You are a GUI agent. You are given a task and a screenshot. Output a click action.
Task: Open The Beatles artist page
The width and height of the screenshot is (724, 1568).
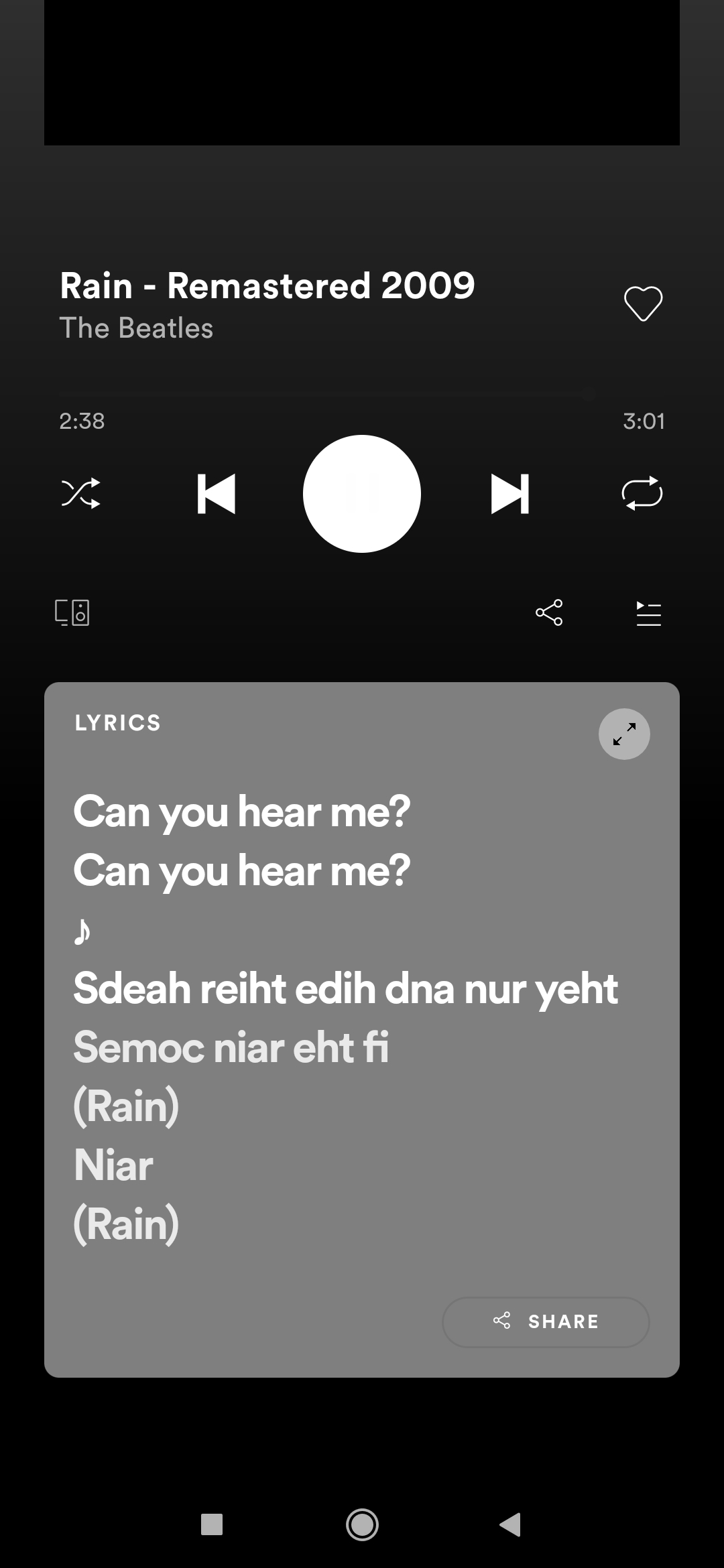(x=135, y=328)
